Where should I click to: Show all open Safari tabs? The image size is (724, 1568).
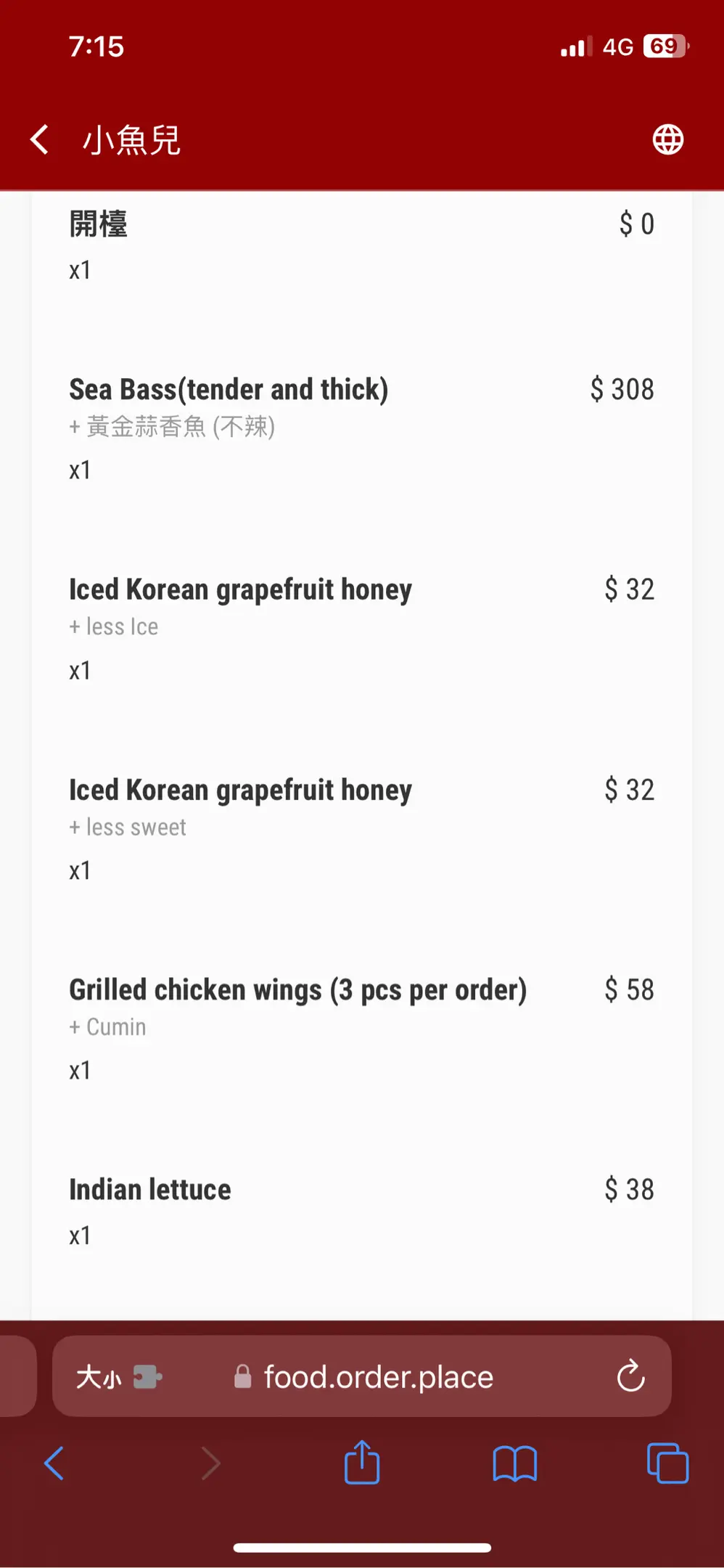click(x=667, y=1463)
